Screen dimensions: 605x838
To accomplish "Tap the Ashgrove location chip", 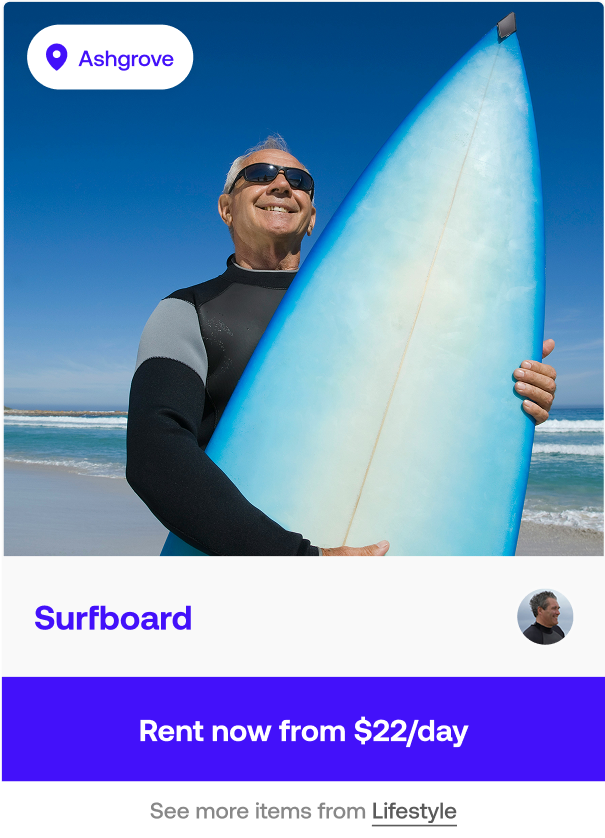I will 110,58.
